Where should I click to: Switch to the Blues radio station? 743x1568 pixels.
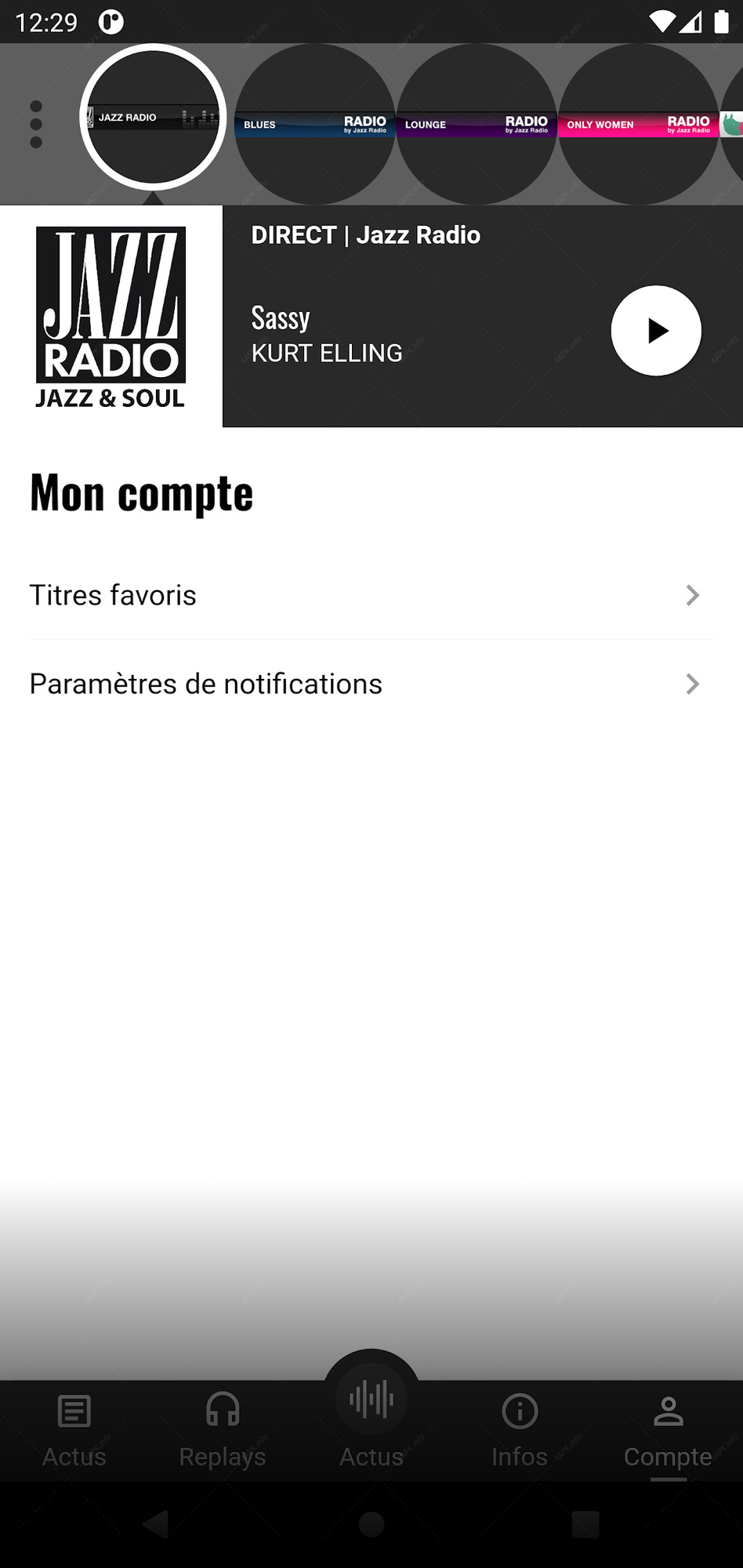pos(314,124)
